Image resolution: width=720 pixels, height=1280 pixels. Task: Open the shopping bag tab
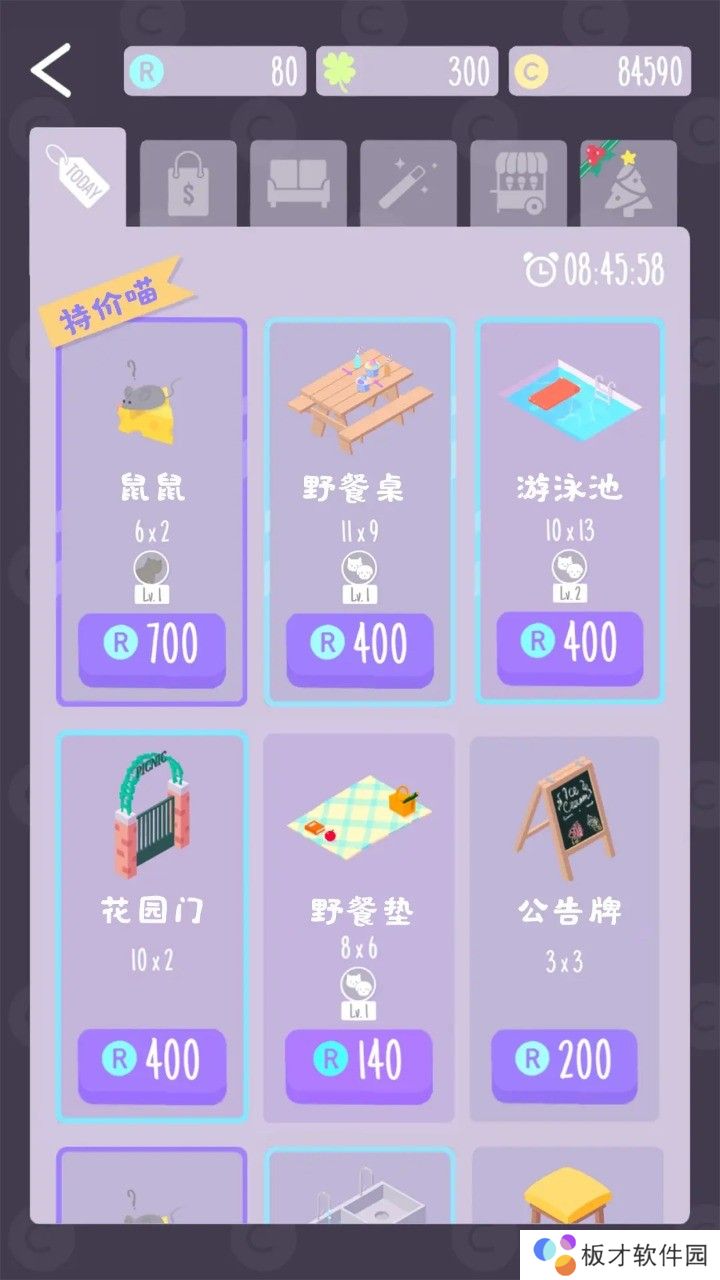point(188,184)
